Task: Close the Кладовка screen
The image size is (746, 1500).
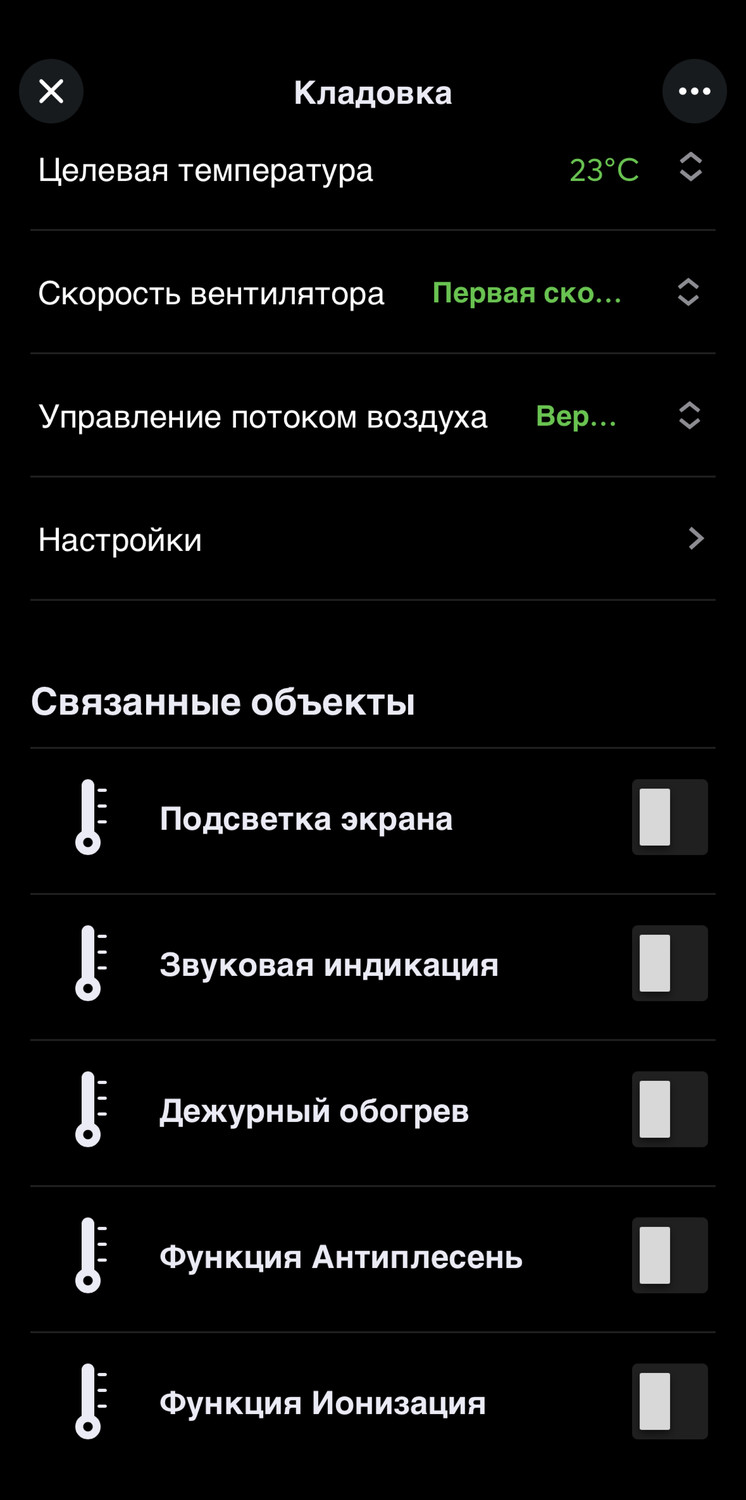Action: (51, 92)
